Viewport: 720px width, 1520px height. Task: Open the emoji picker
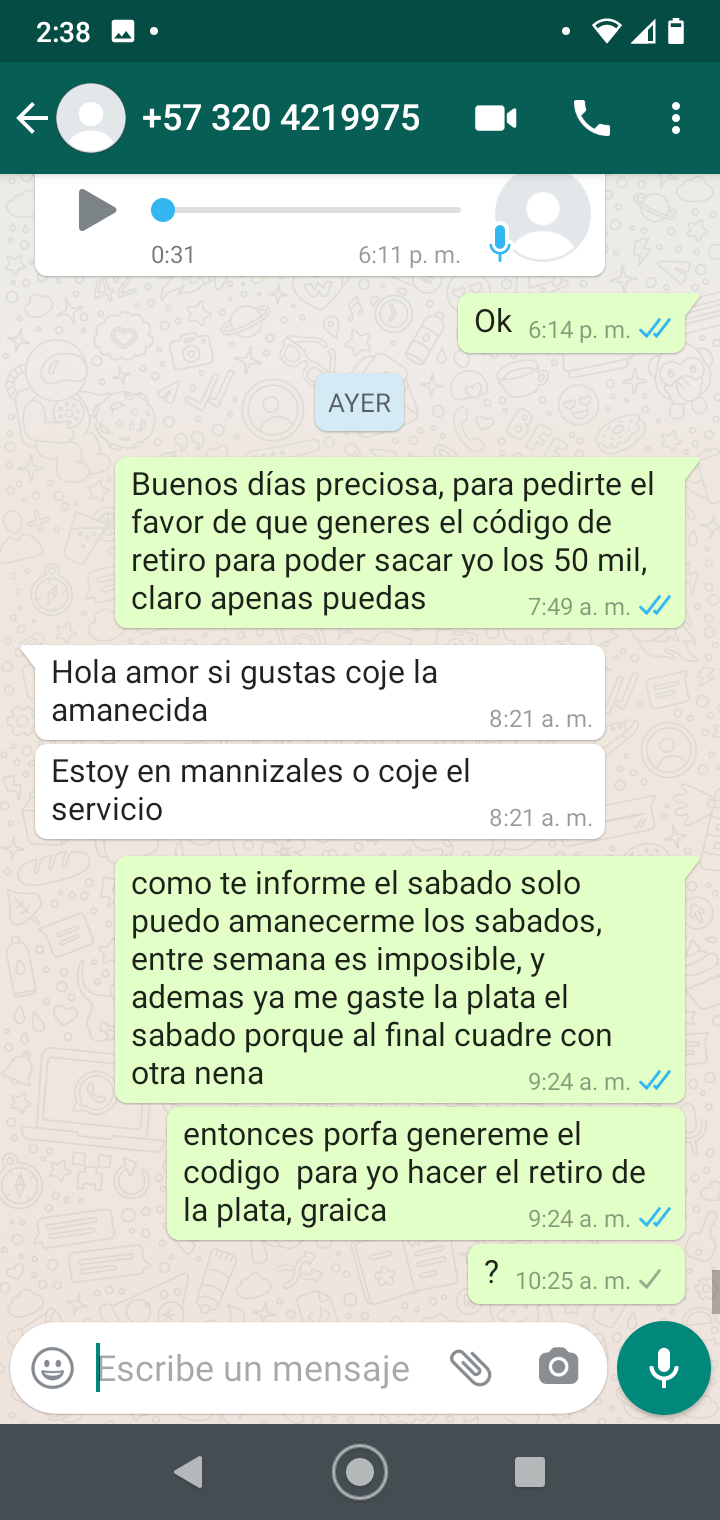(52, 1368)
